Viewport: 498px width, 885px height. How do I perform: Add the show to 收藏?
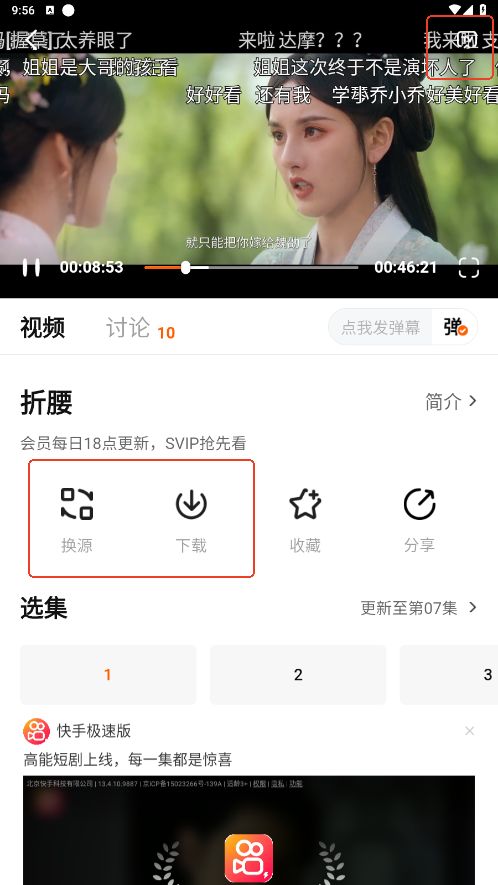point(305,520)
